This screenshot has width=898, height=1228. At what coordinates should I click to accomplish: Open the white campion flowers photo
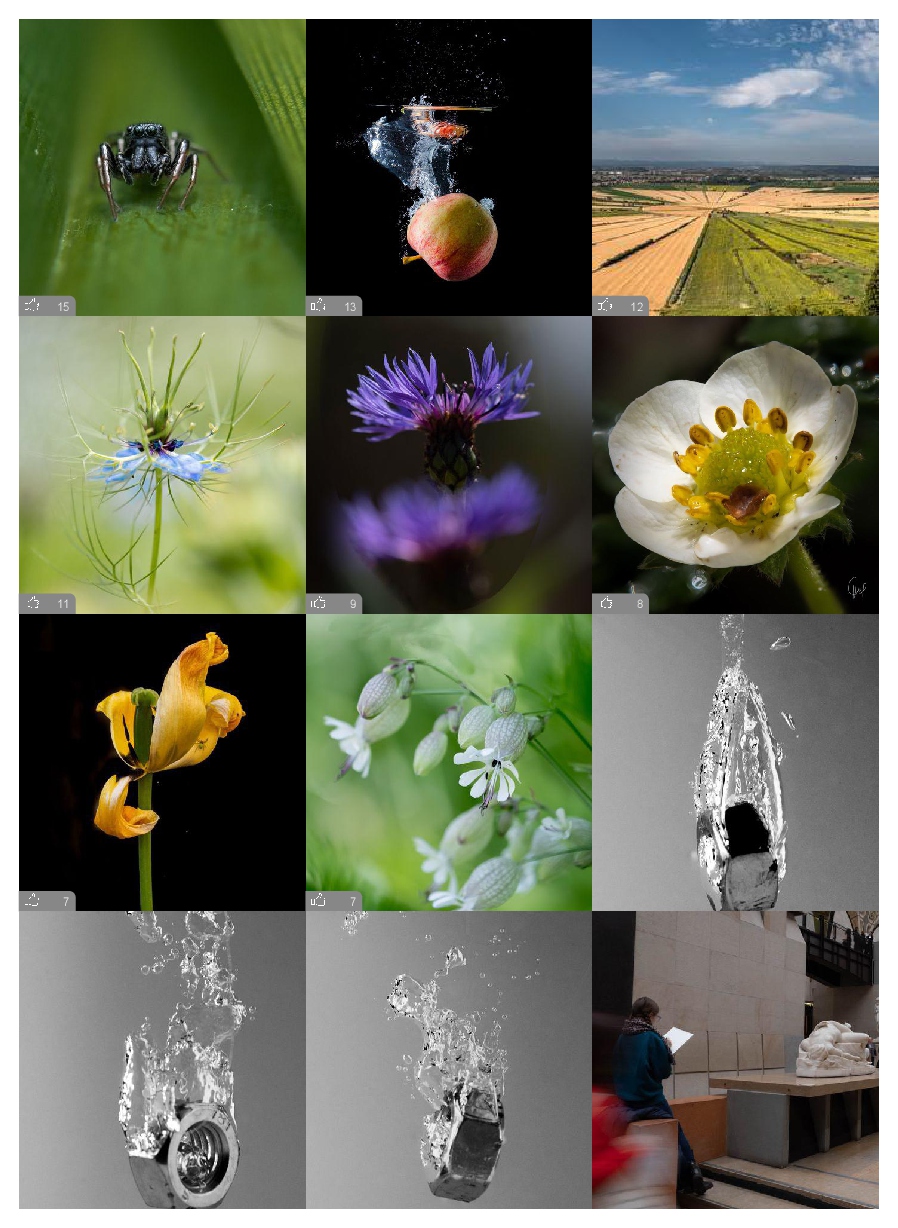448,762
